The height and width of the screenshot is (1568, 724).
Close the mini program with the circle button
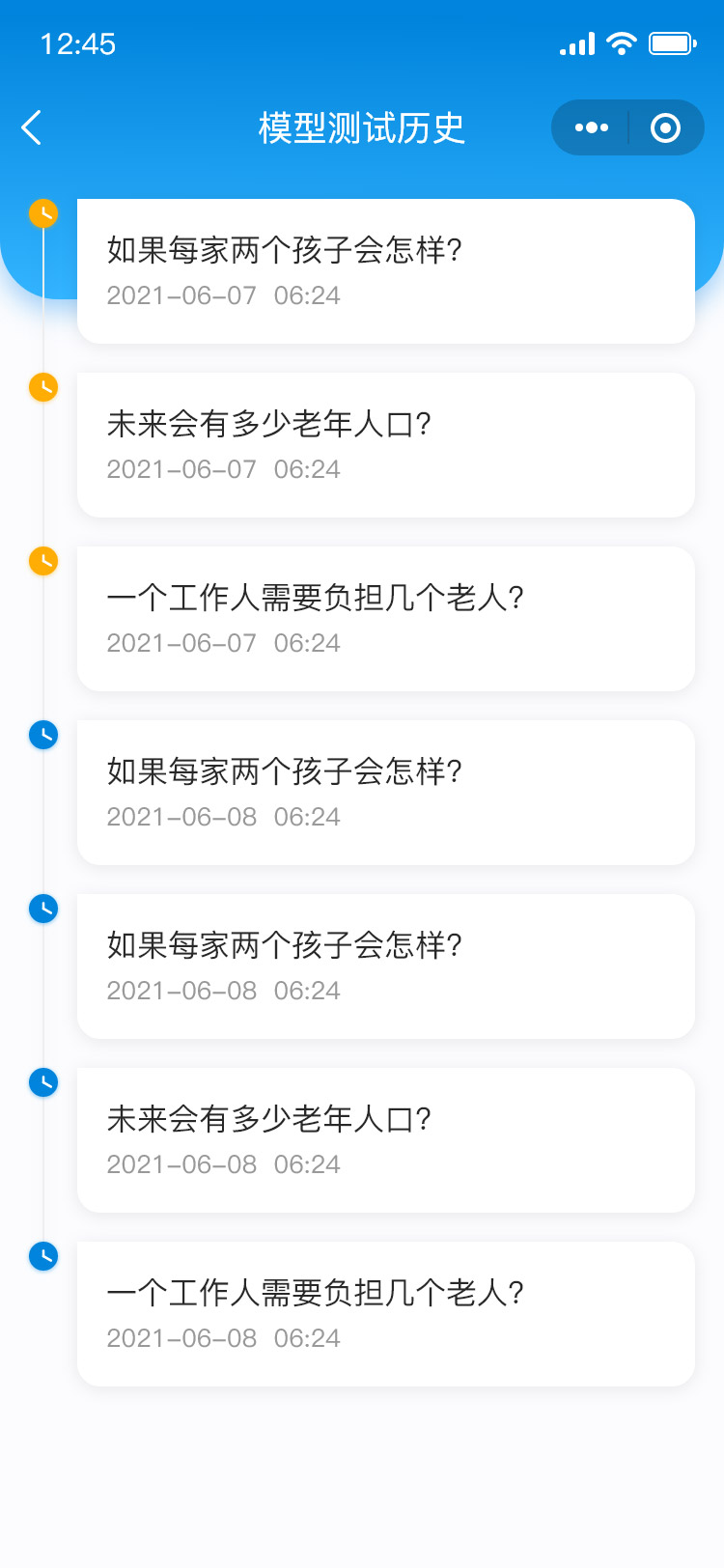click(x=665, y=127)
